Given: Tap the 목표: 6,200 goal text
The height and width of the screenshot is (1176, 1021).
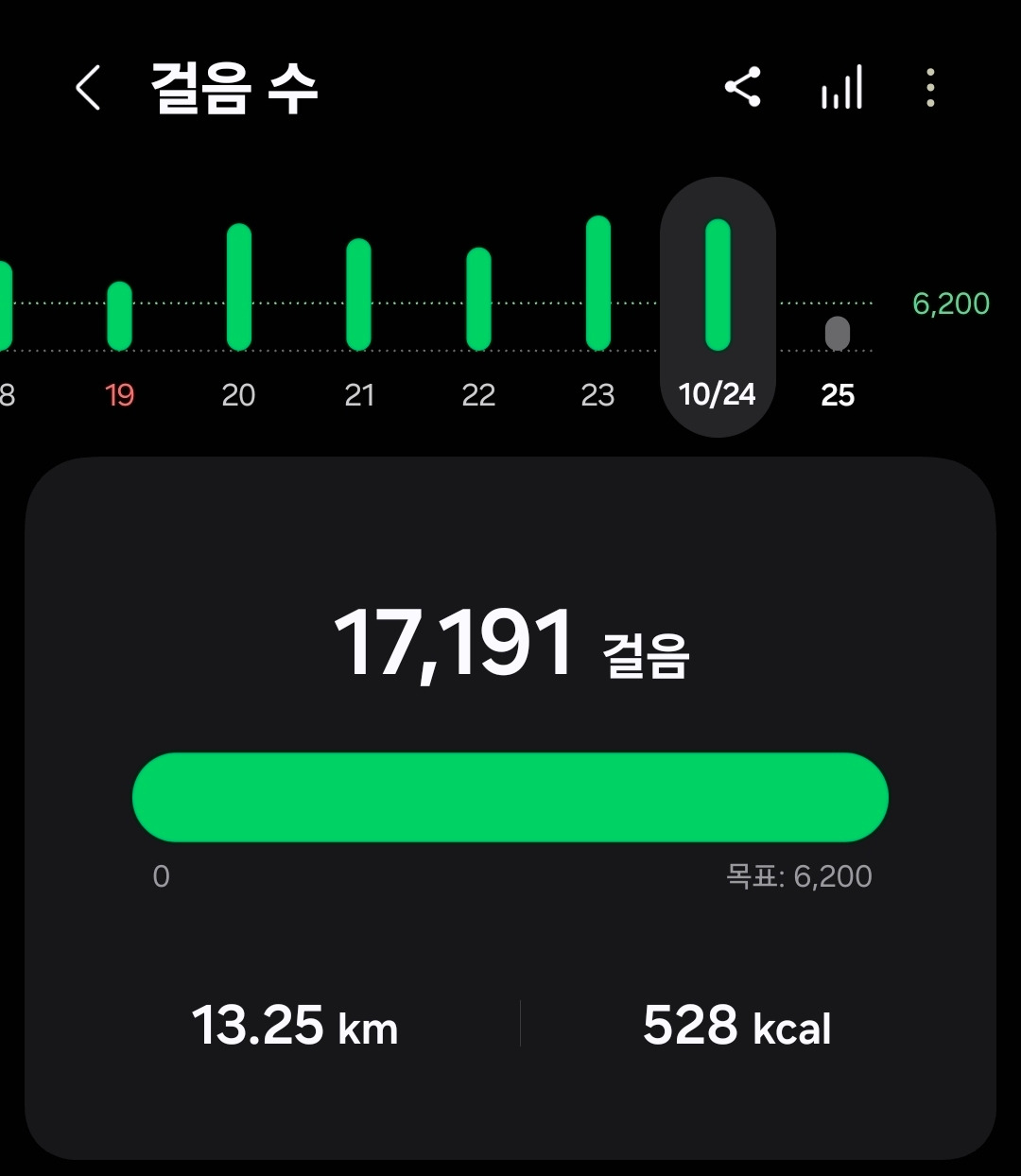Looking at the screenshot, I should pyautogui.click(x=797, y=876).
